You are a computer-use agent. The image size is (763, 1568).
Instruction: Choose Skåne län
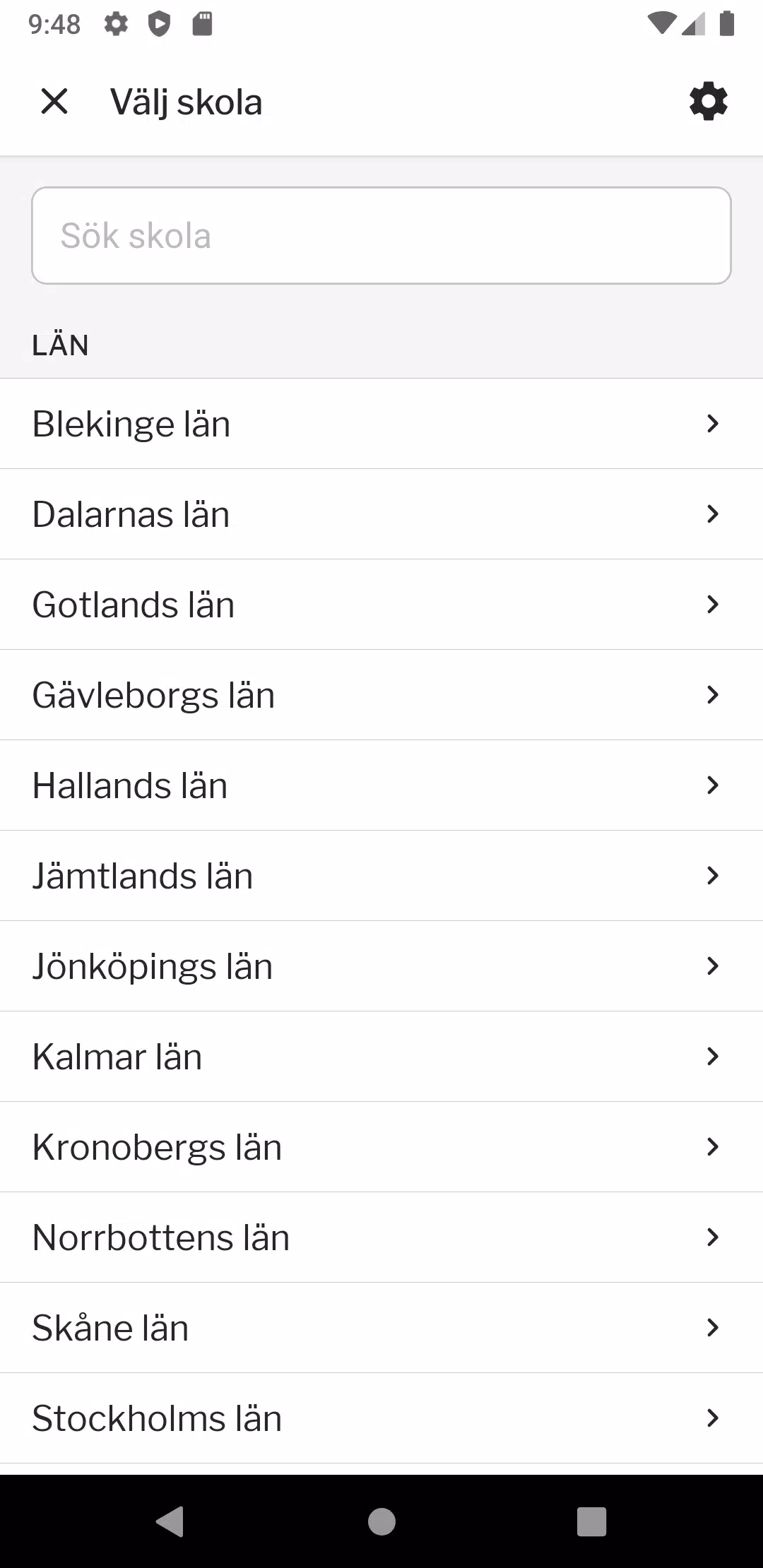click(x=381, y=1328)
